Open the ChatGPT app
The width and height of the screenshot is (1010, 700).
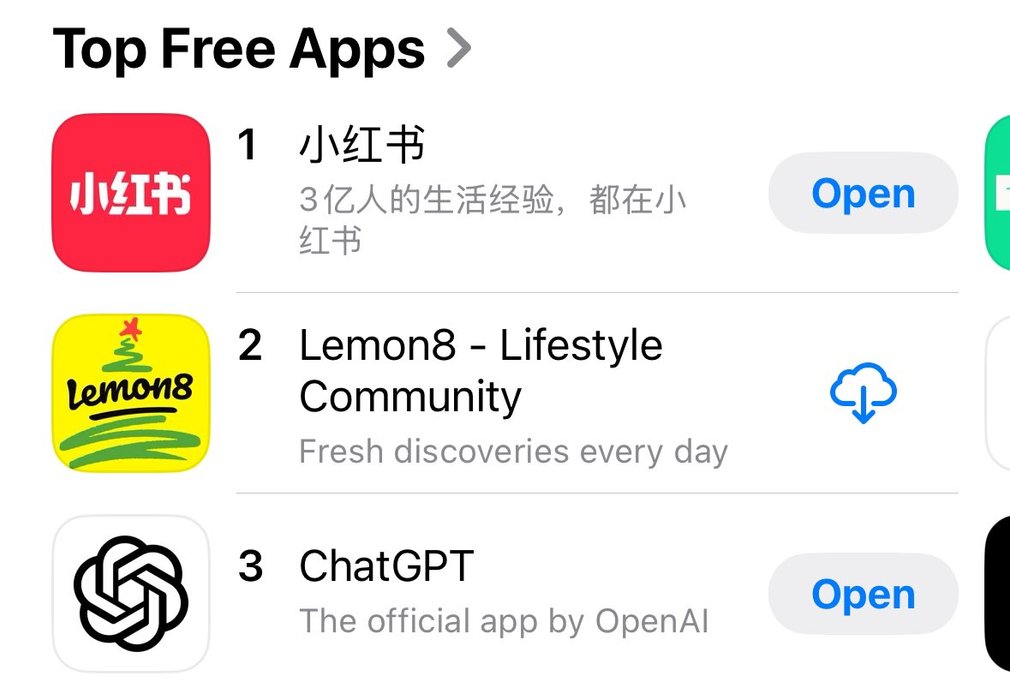click(862, 594)
